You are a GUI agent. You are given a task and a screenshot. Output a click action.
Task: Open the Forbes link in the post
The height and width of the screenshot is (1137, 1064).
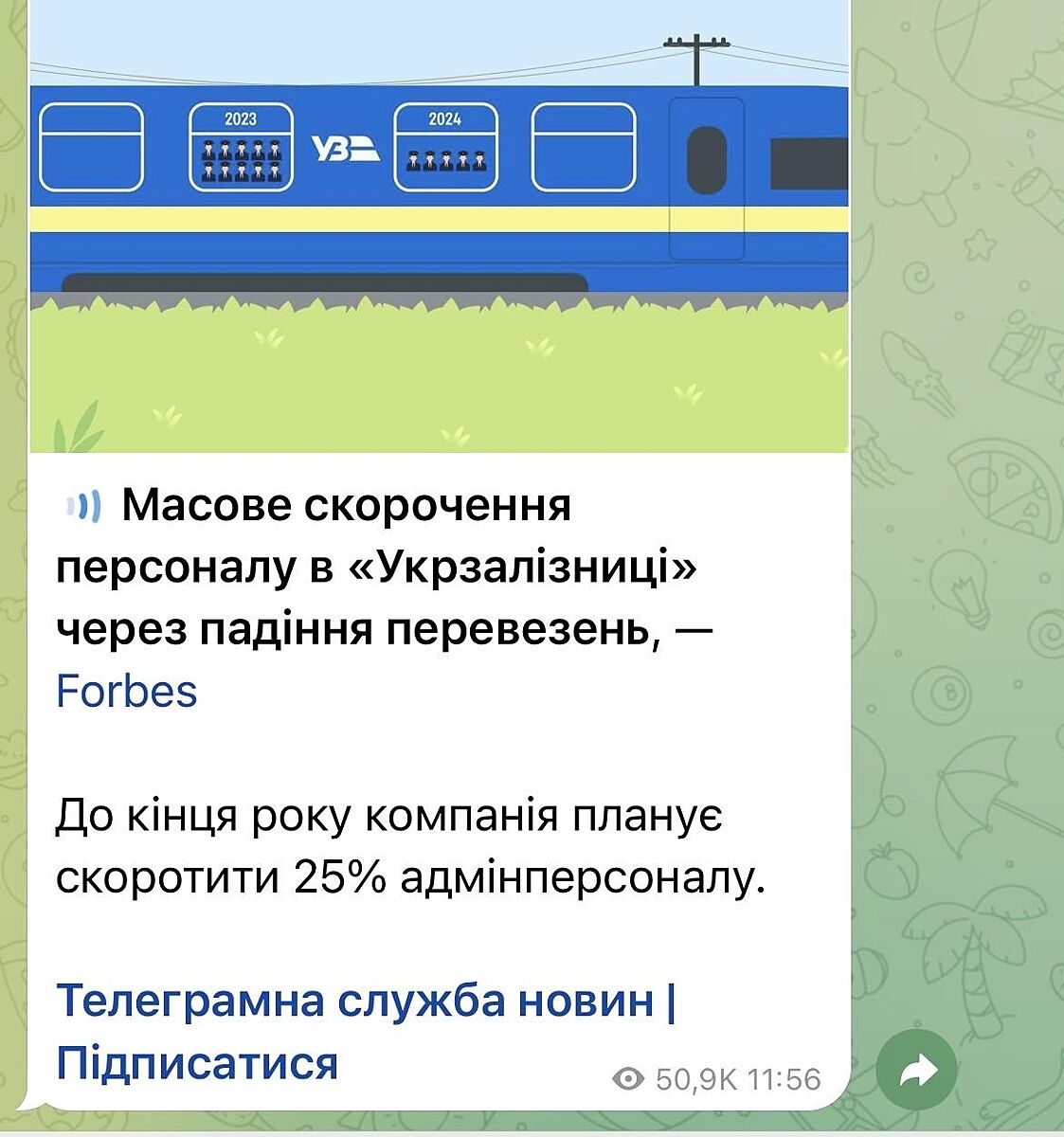[126, 691]
